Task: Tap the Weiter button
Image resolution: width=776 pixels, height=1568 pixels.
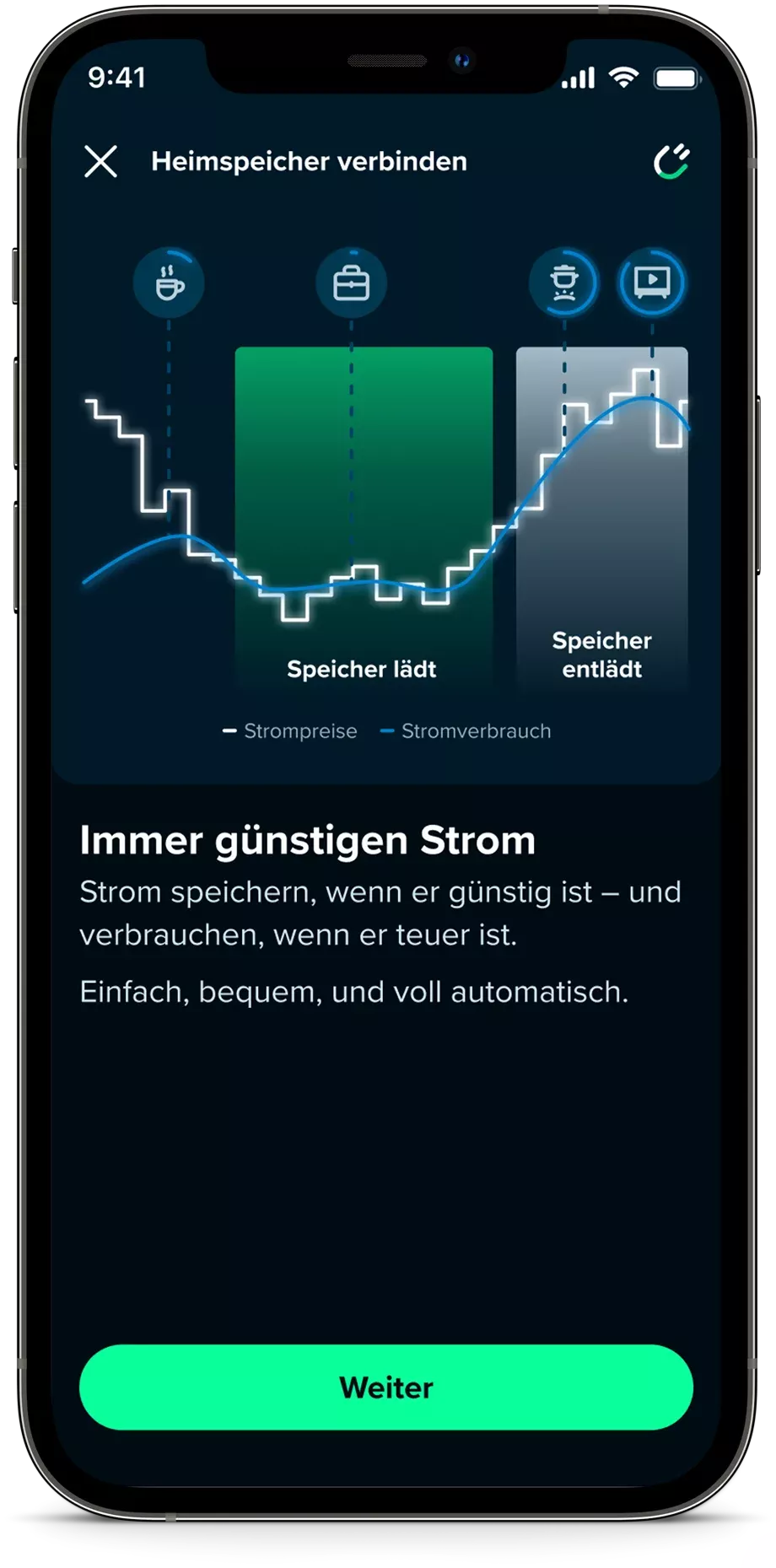Action: coord(386,1387)
